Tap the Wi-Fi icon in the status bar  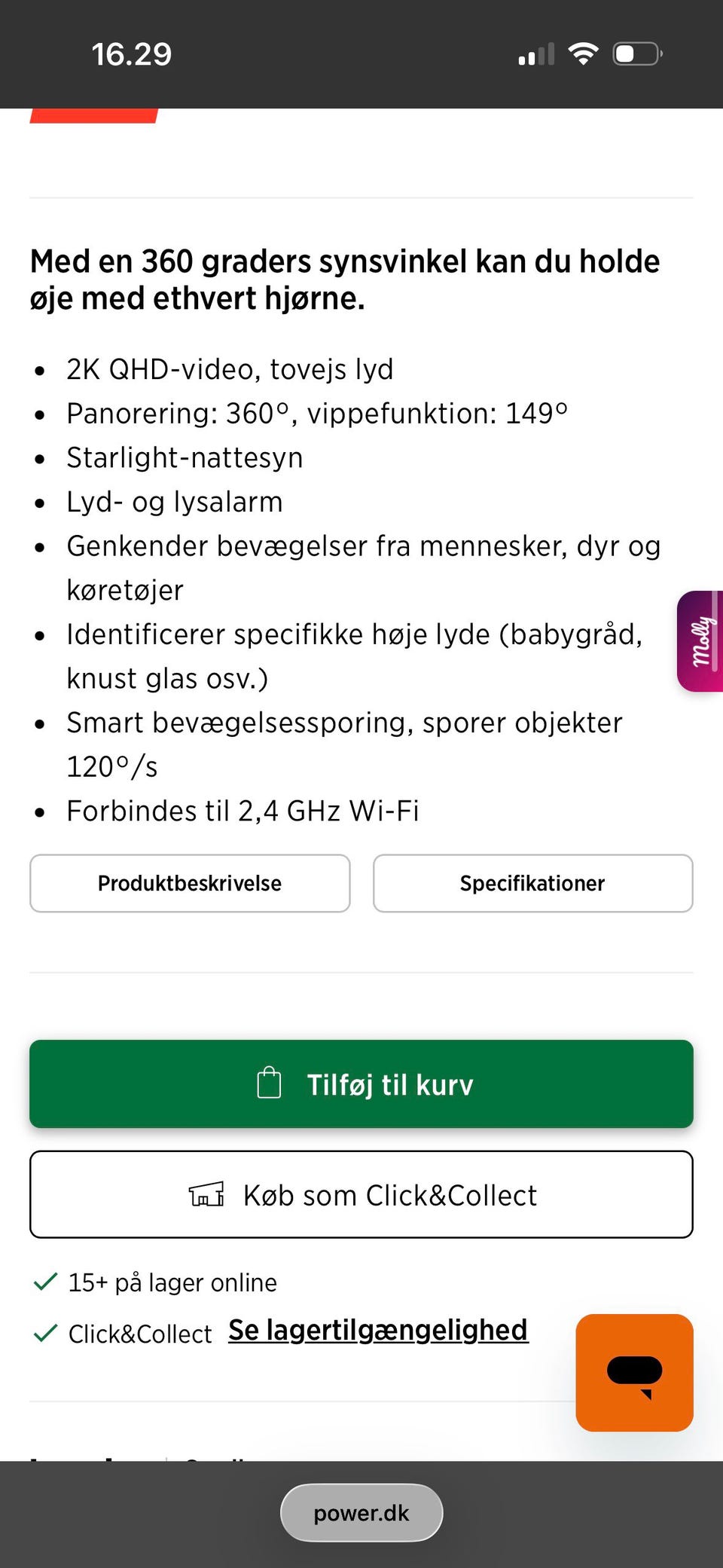[x=582, y=52]
